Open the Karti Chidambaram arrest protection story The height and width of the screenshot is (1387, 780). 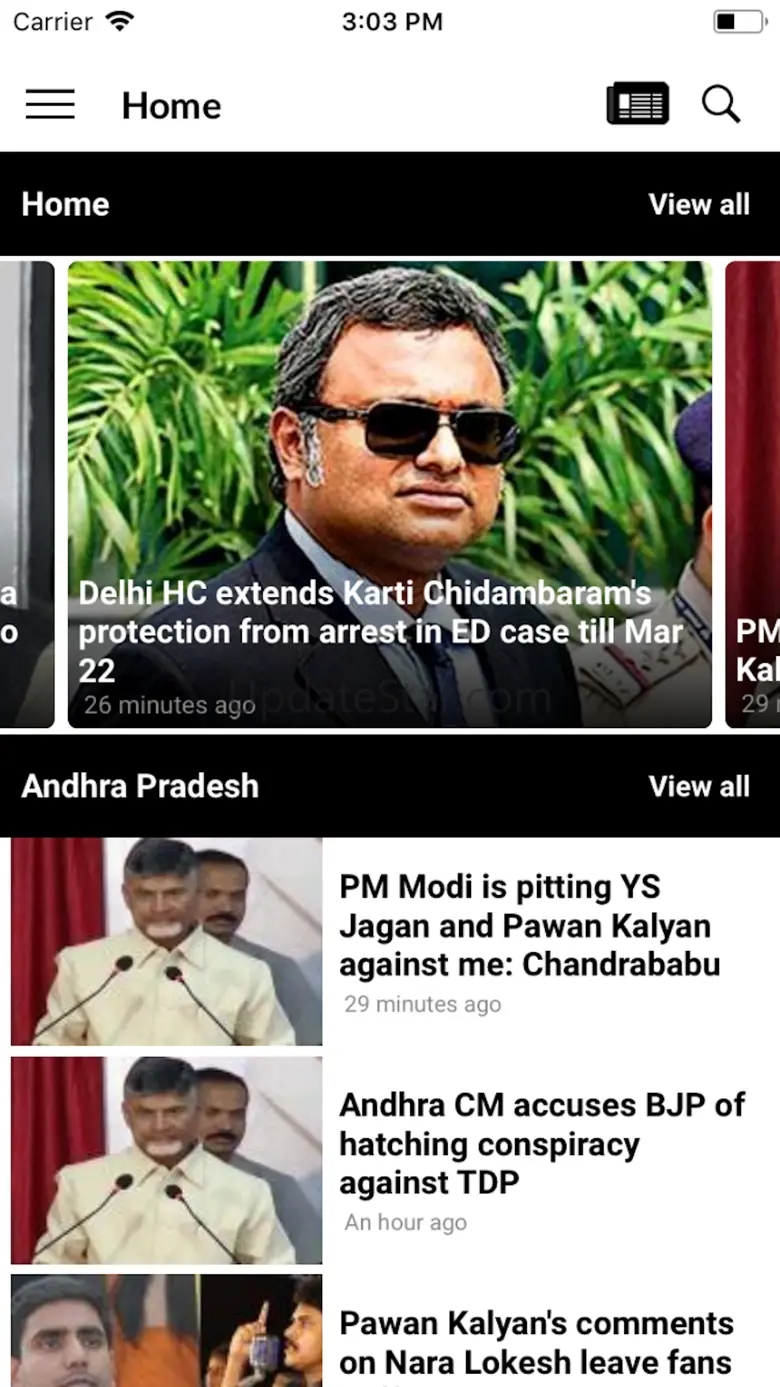(x=389, y=494)
